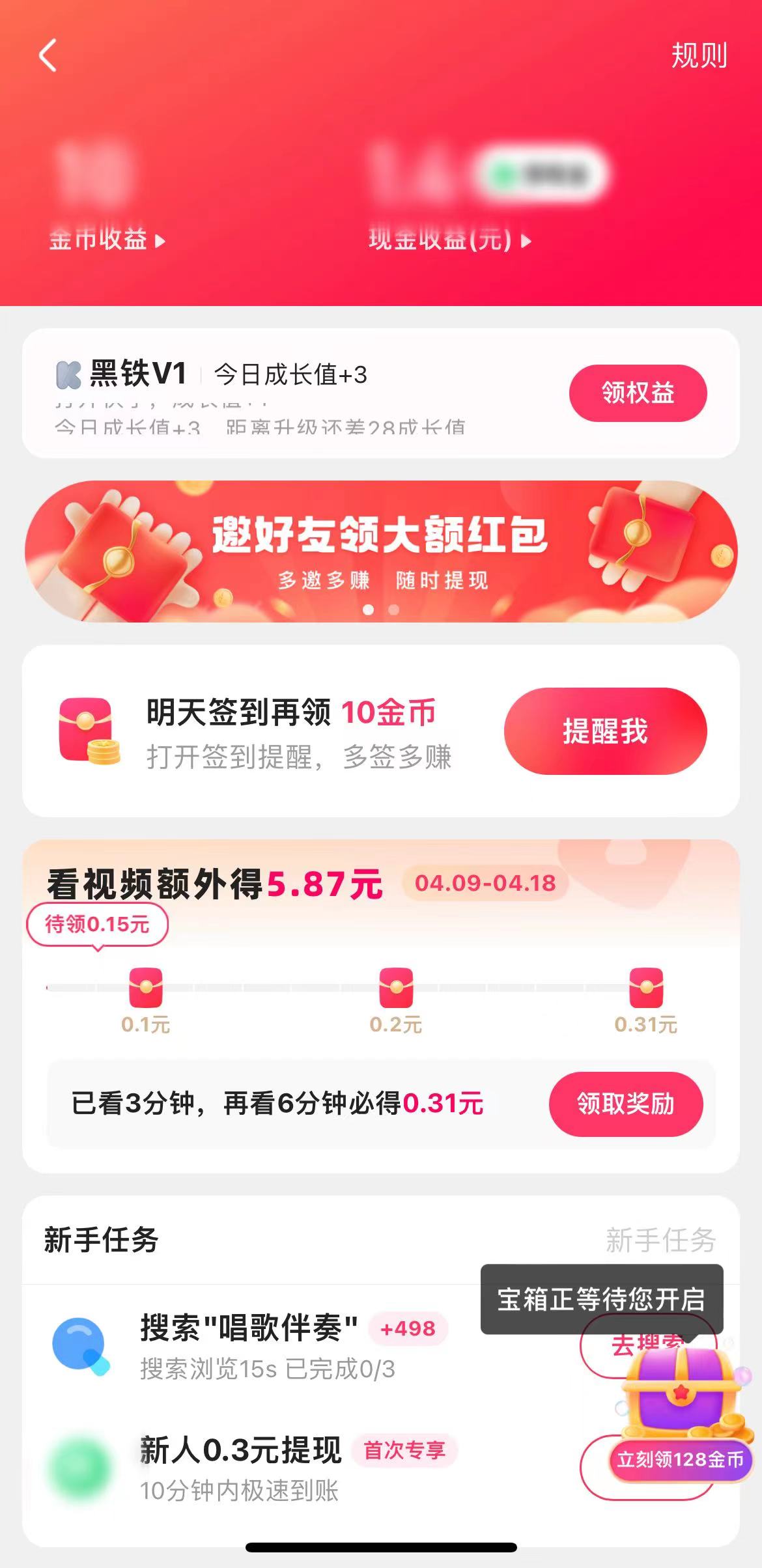
Task: Tap the 黑铁V1 membership badge icon
Action: (x=67, y=376)
